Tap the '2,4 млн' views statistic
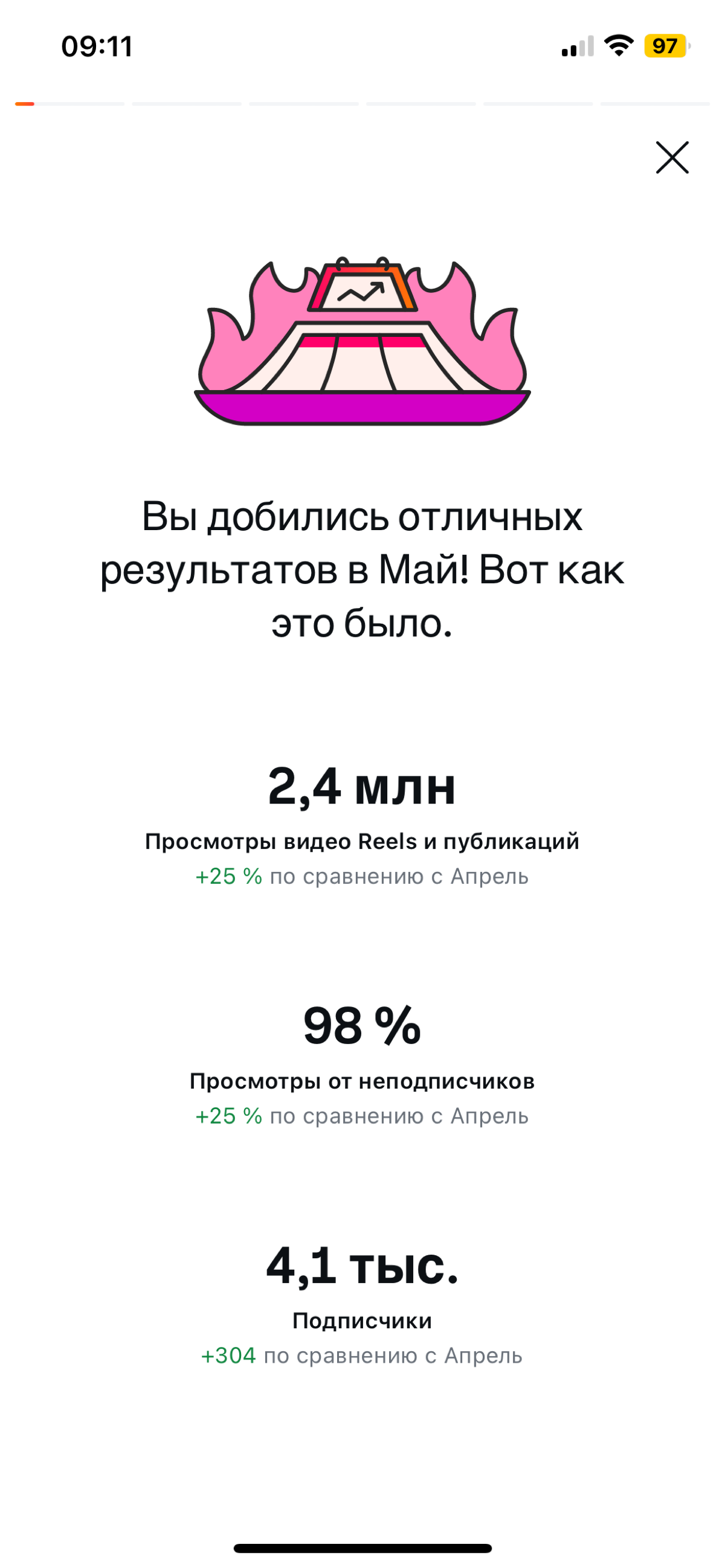The image size is (725, 1568). (362, 789)
